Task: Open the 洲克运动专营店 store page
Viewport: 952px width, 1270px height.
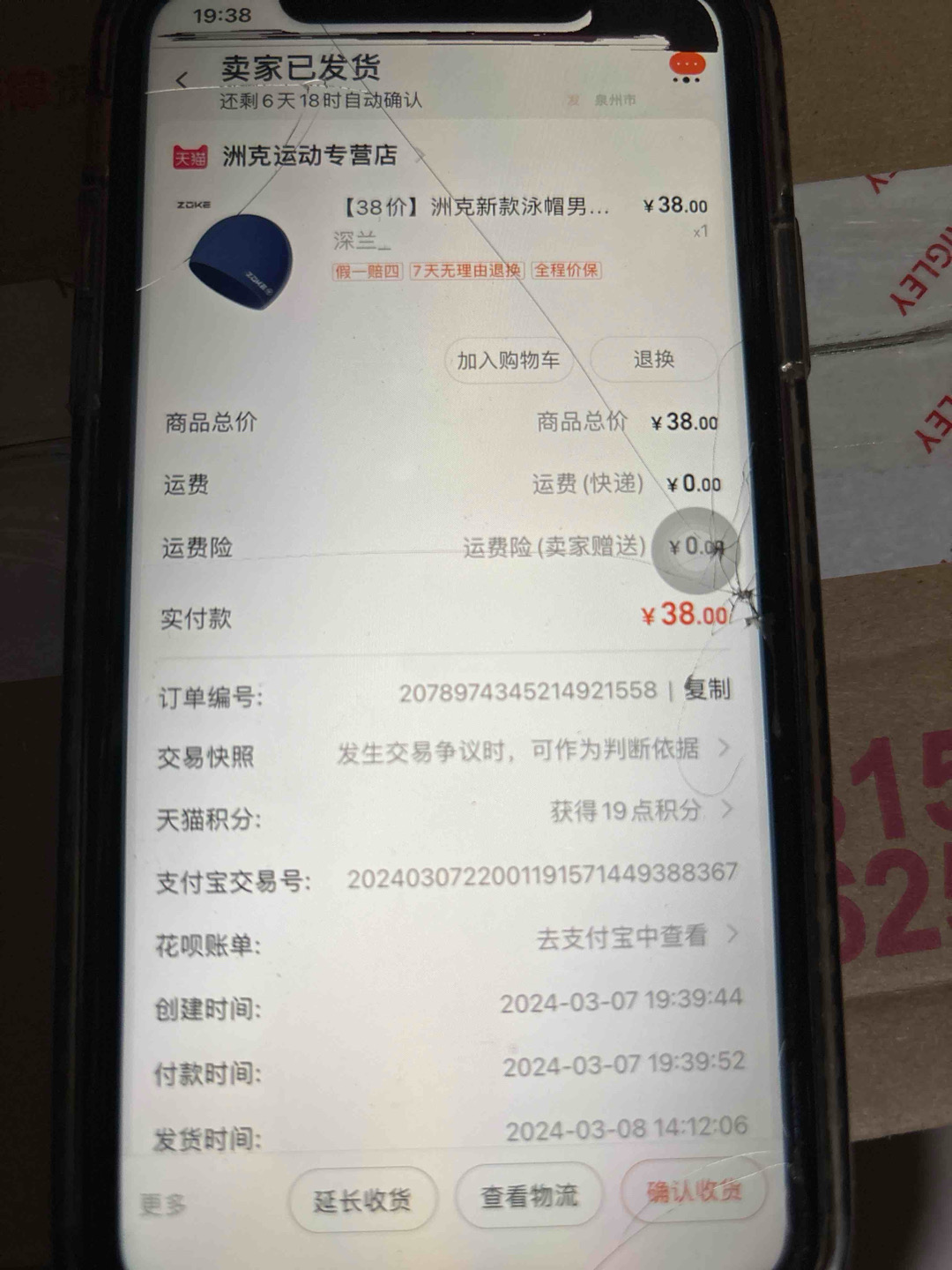Action: click(x=309, y=156)
